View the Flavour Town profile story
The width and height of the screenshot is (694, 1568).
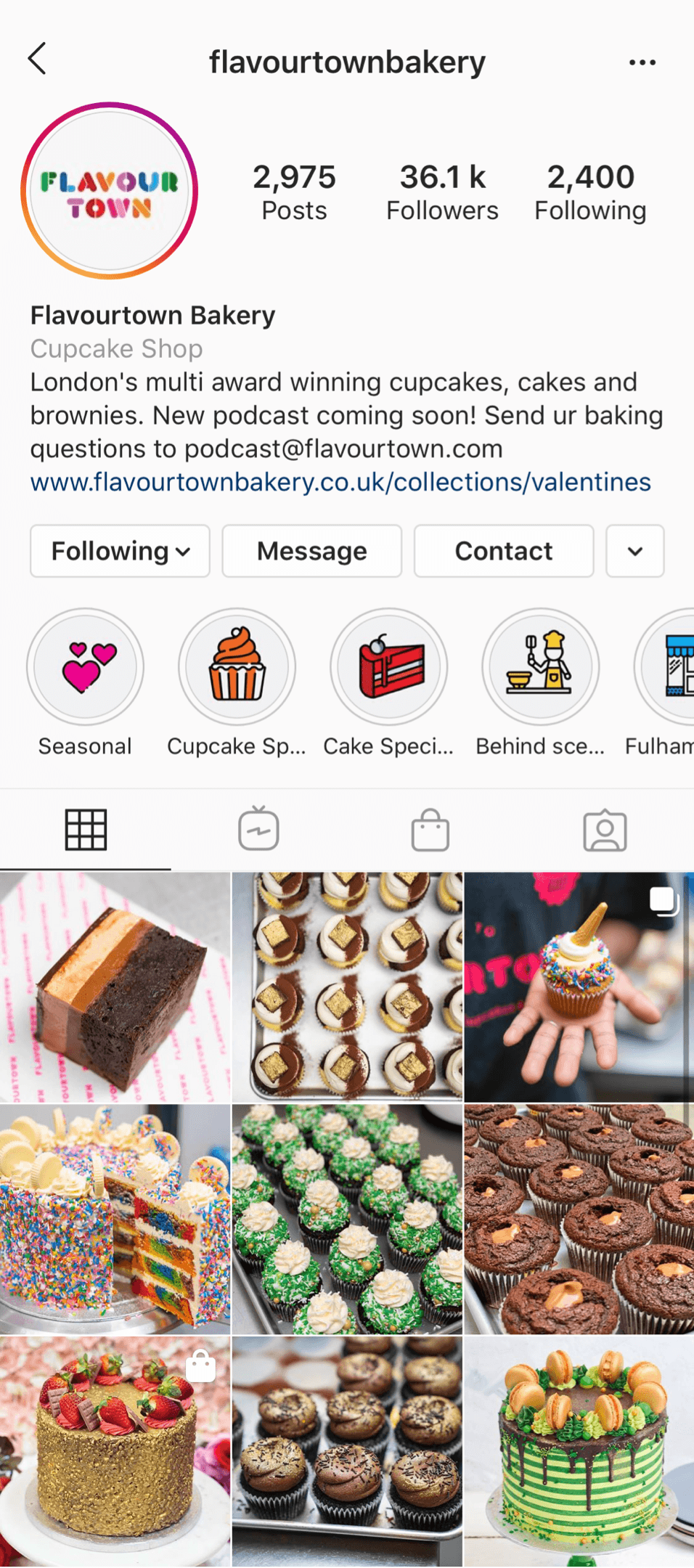(110, 192)
